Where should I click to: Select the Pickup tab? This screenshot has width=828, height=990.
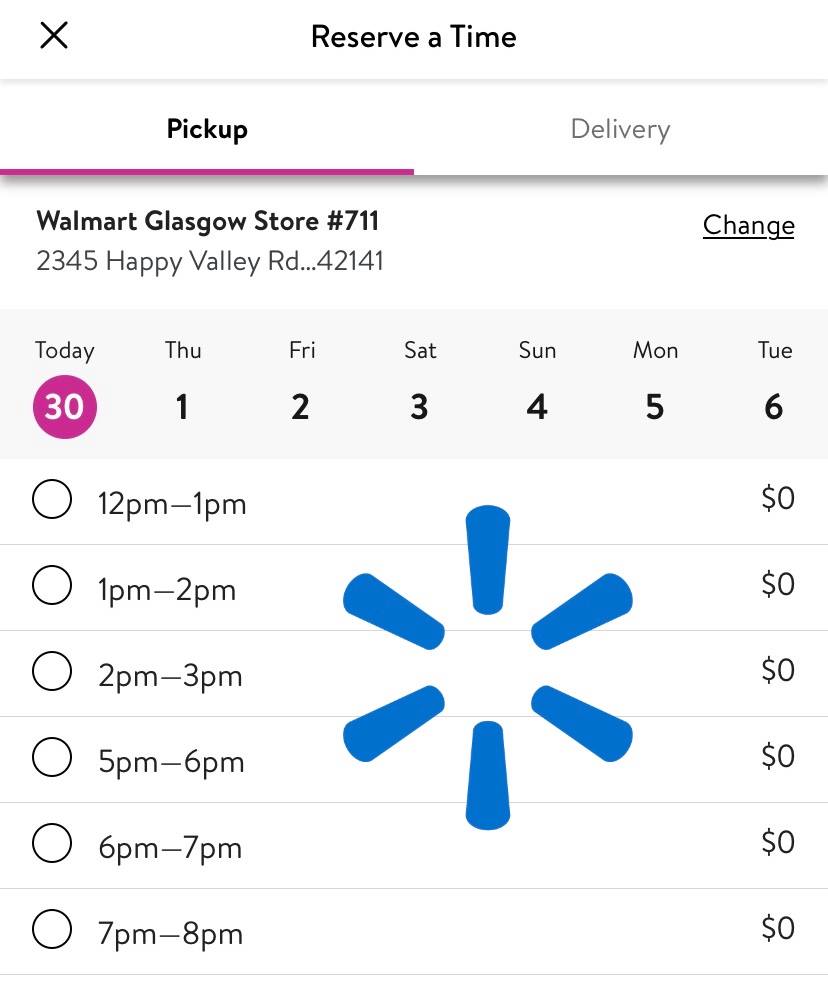coord(207,129)
